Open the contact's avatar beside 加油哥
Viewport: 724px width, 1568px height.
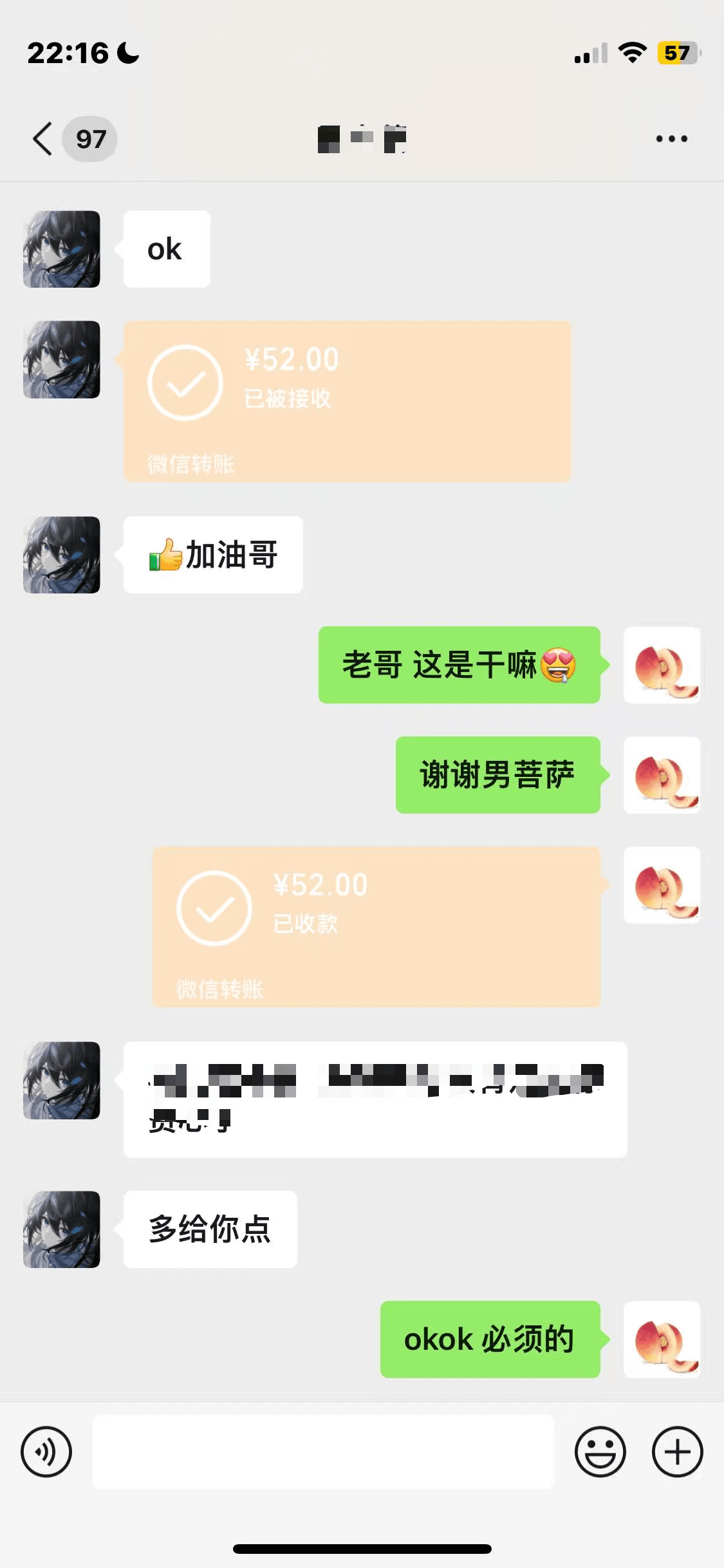coord(62,555)
